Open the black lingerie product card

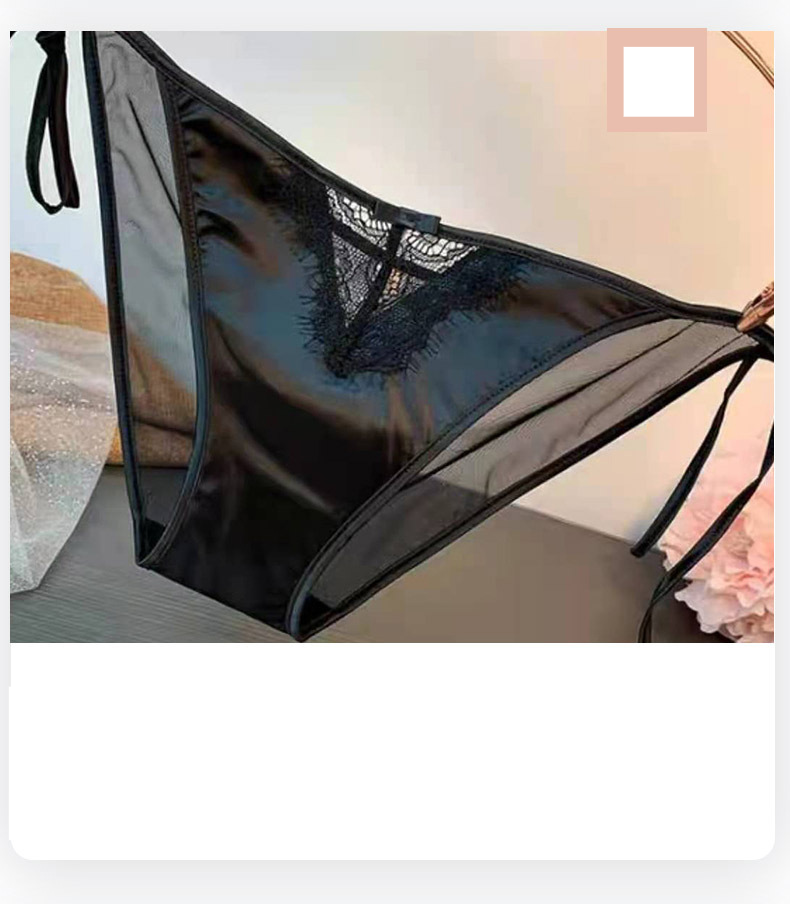(392, 445)
